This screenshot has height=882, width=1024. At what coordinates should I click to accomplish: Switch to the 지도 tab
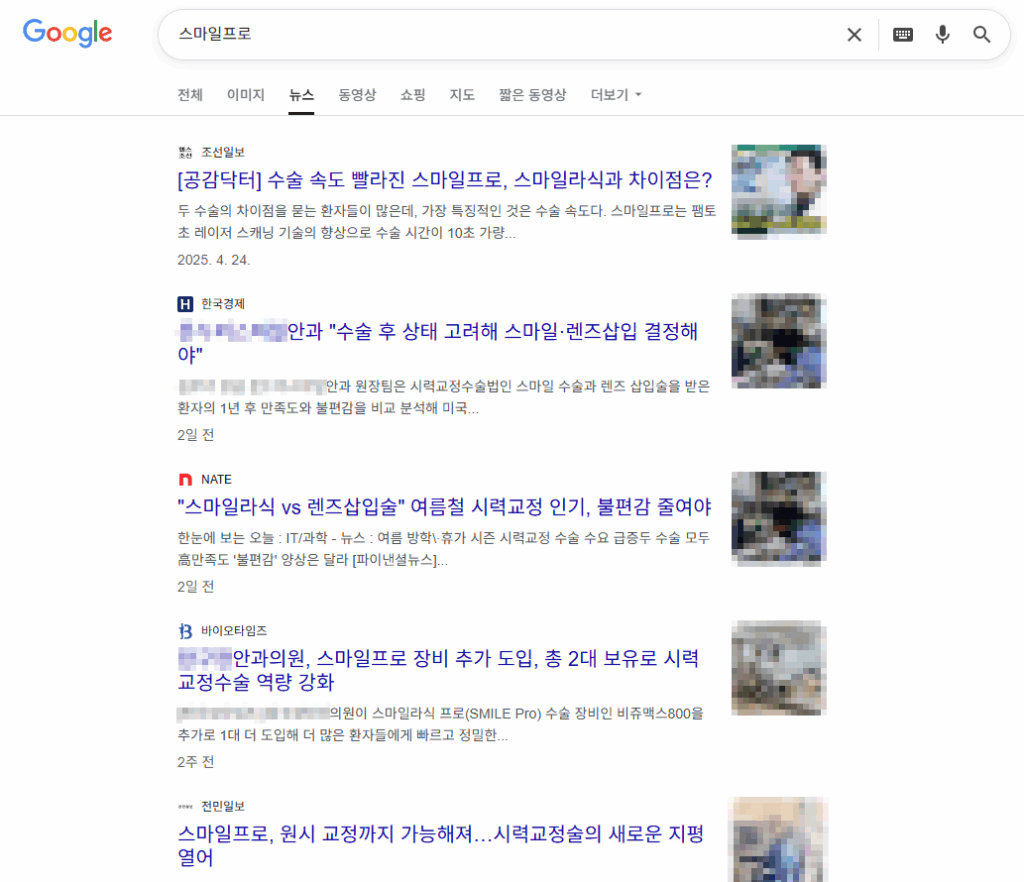(x=462, y=95)
